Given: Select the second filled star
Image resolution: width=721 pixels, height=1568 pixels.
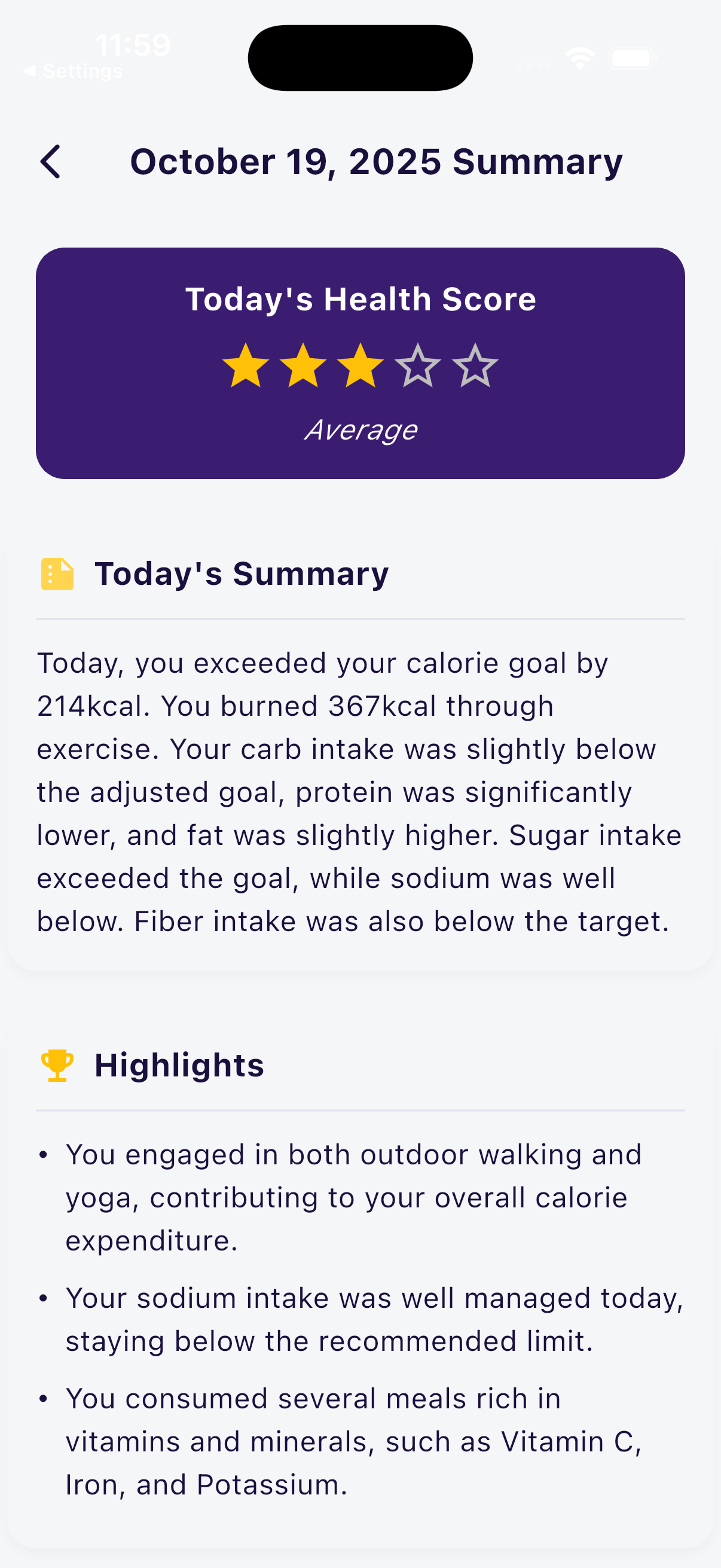Looking at the screenshot, I should point(303,366).
